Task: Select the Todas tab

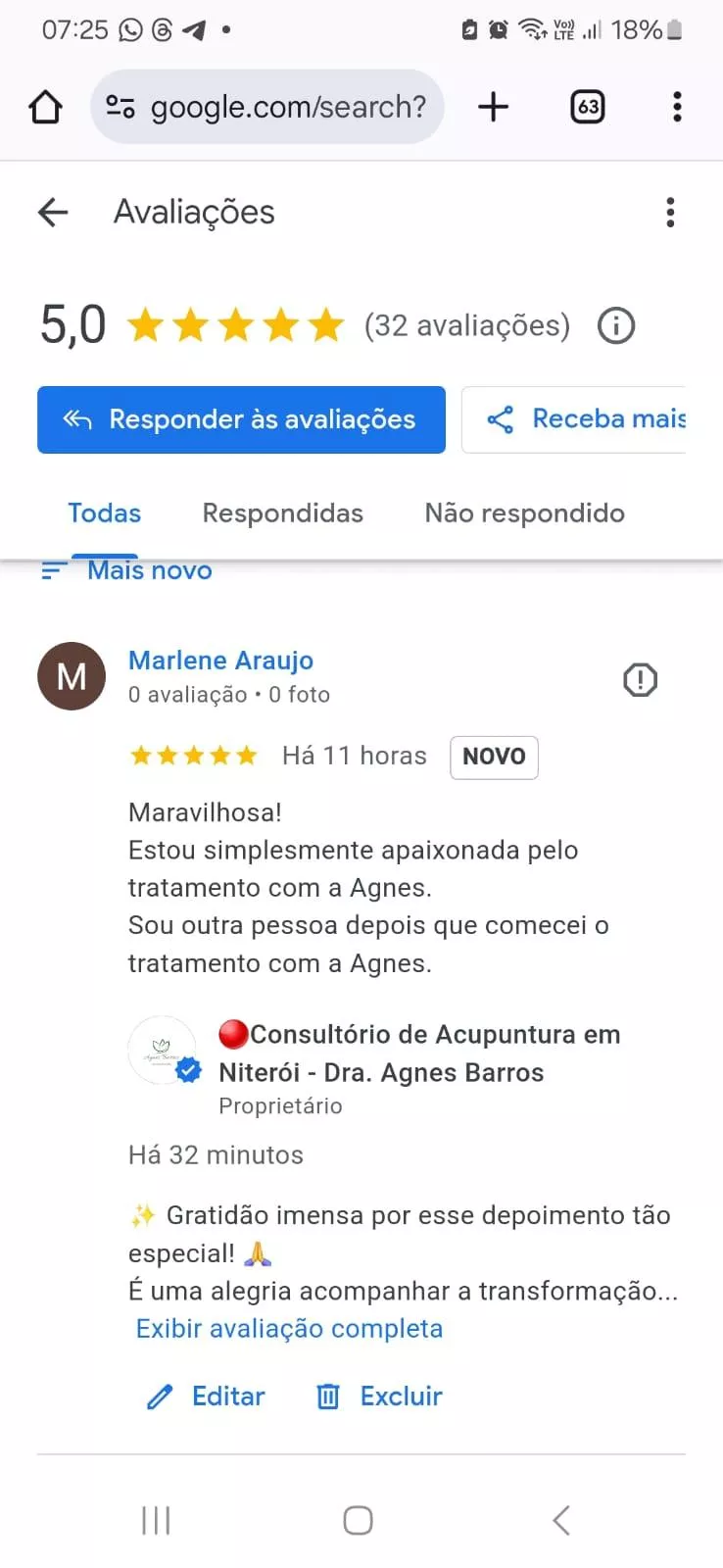Action: click(104, 514)
